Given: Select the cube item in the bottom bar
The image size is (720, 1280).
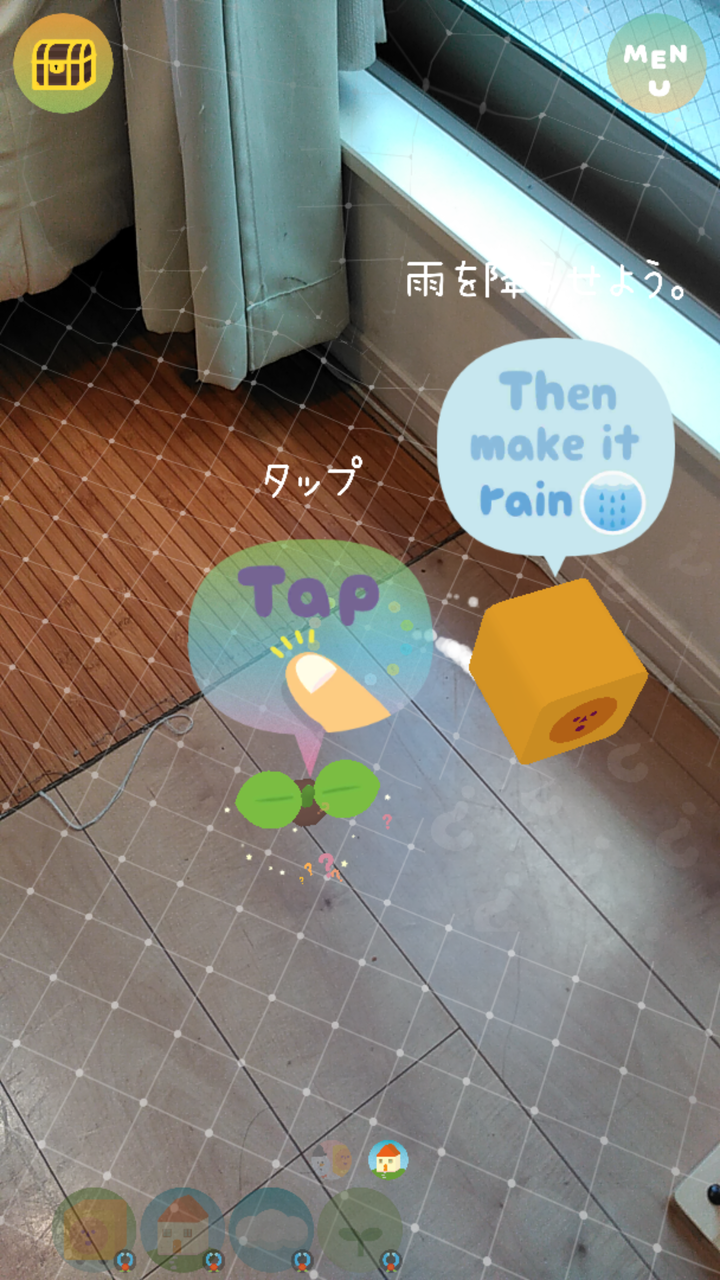Looking at the screenshot, I should coord(95,1230).
